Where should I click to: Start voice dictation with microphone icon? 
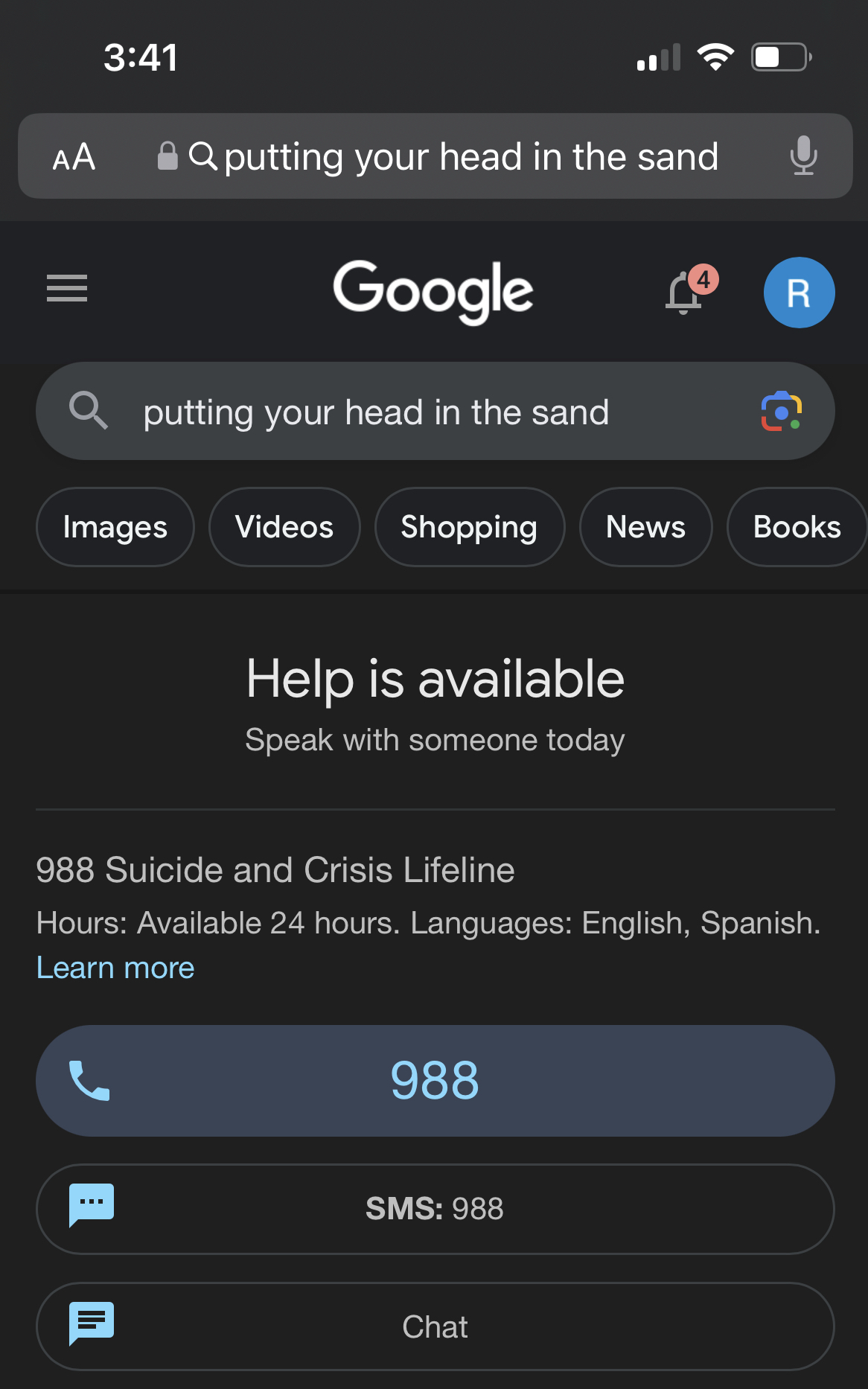803,156
